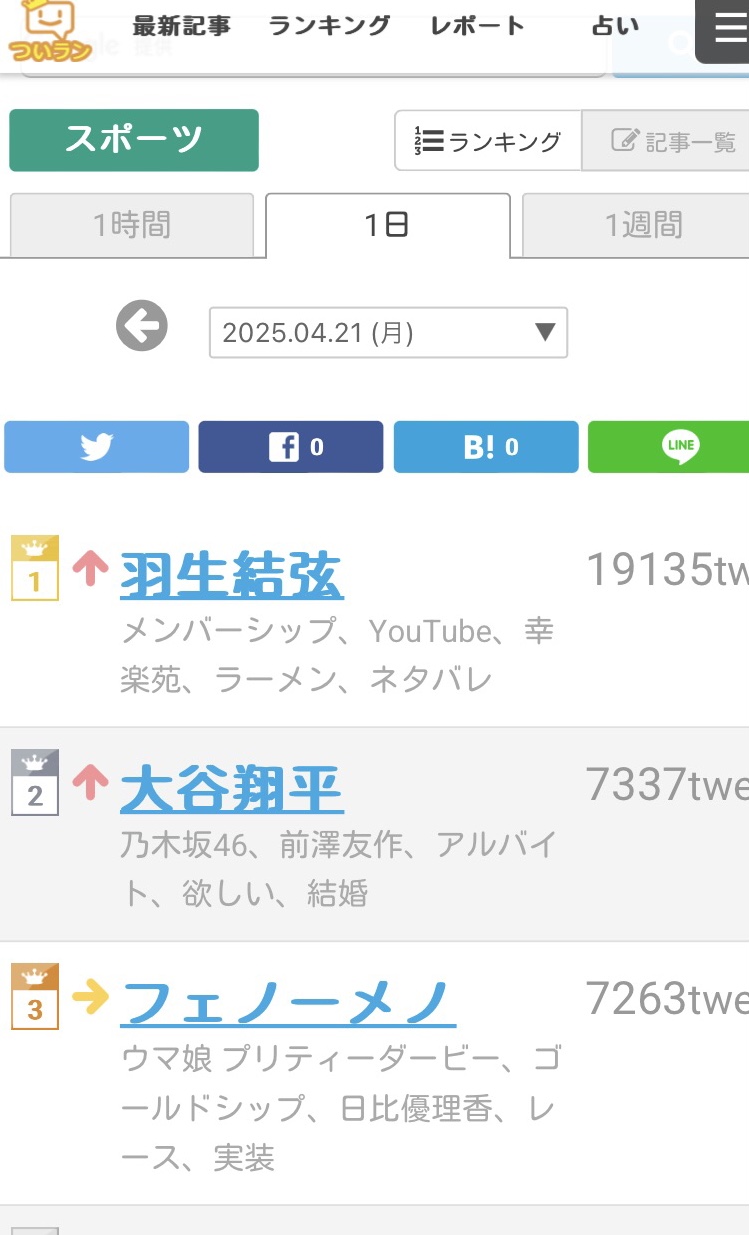
Task: Bookmark with the Hatena B! button
Action: coord(486,447)
